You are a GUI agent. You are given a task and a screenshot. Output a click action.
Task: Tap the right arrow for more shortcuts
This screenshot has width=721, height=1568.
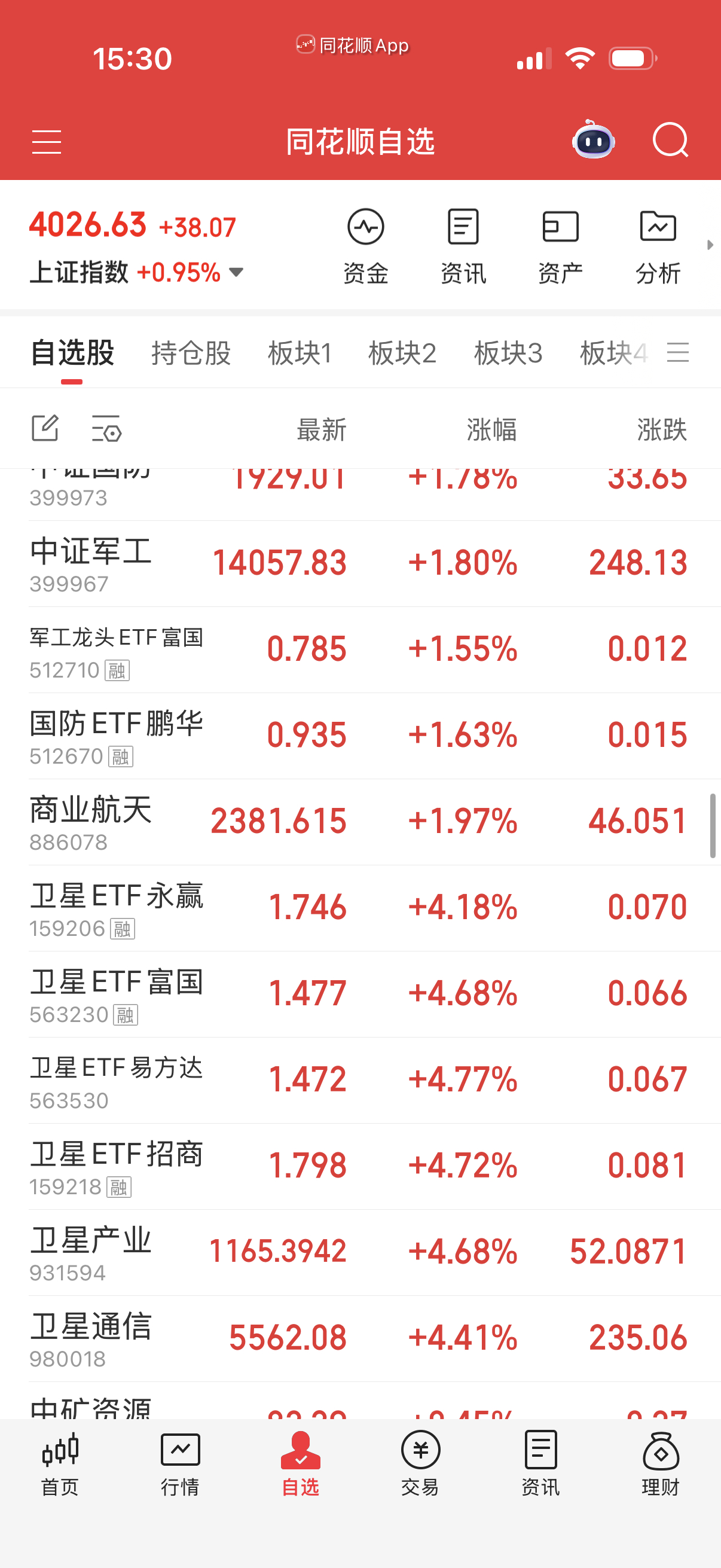point(711,245)
